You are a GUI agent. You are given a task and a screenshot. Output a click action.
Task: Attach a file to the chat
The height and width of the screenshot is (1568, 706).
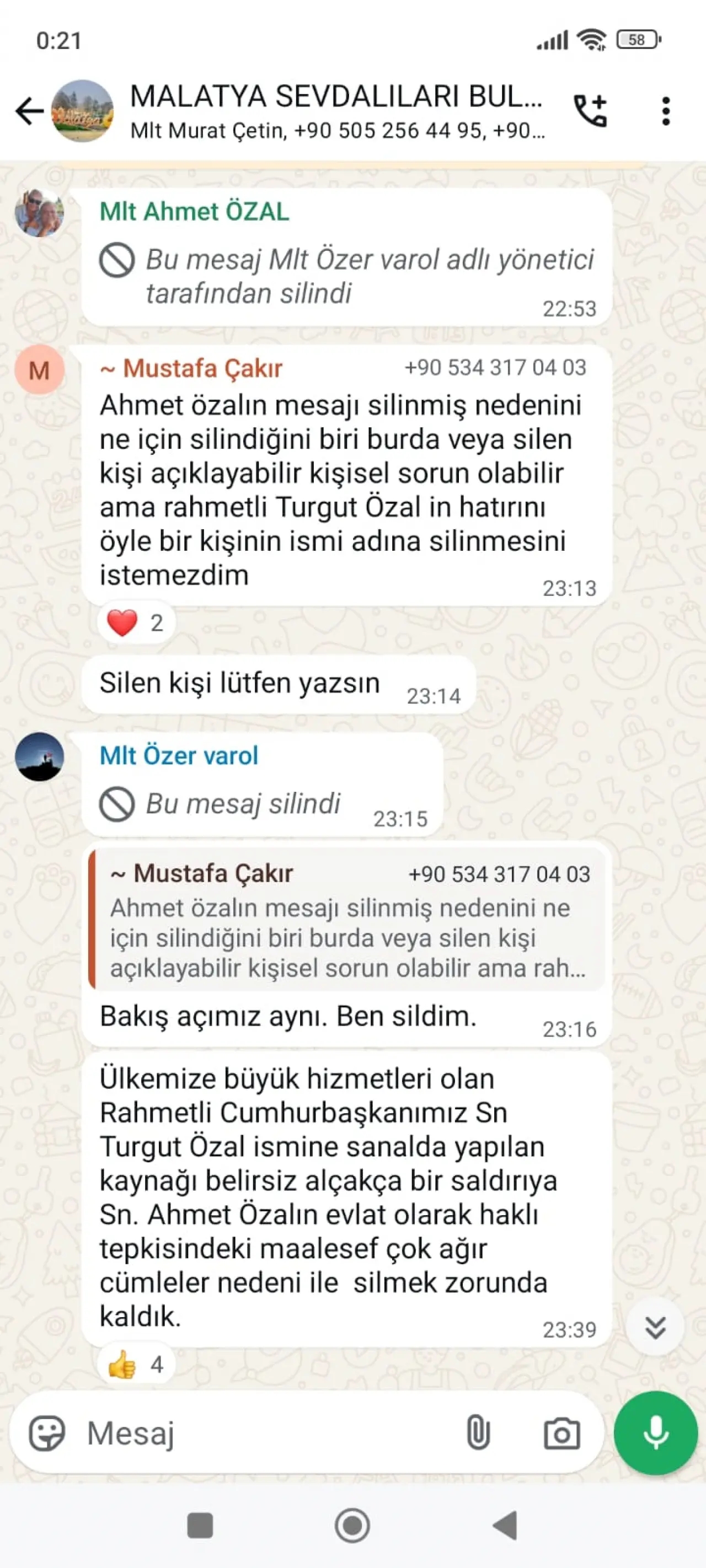point(478,1433)
